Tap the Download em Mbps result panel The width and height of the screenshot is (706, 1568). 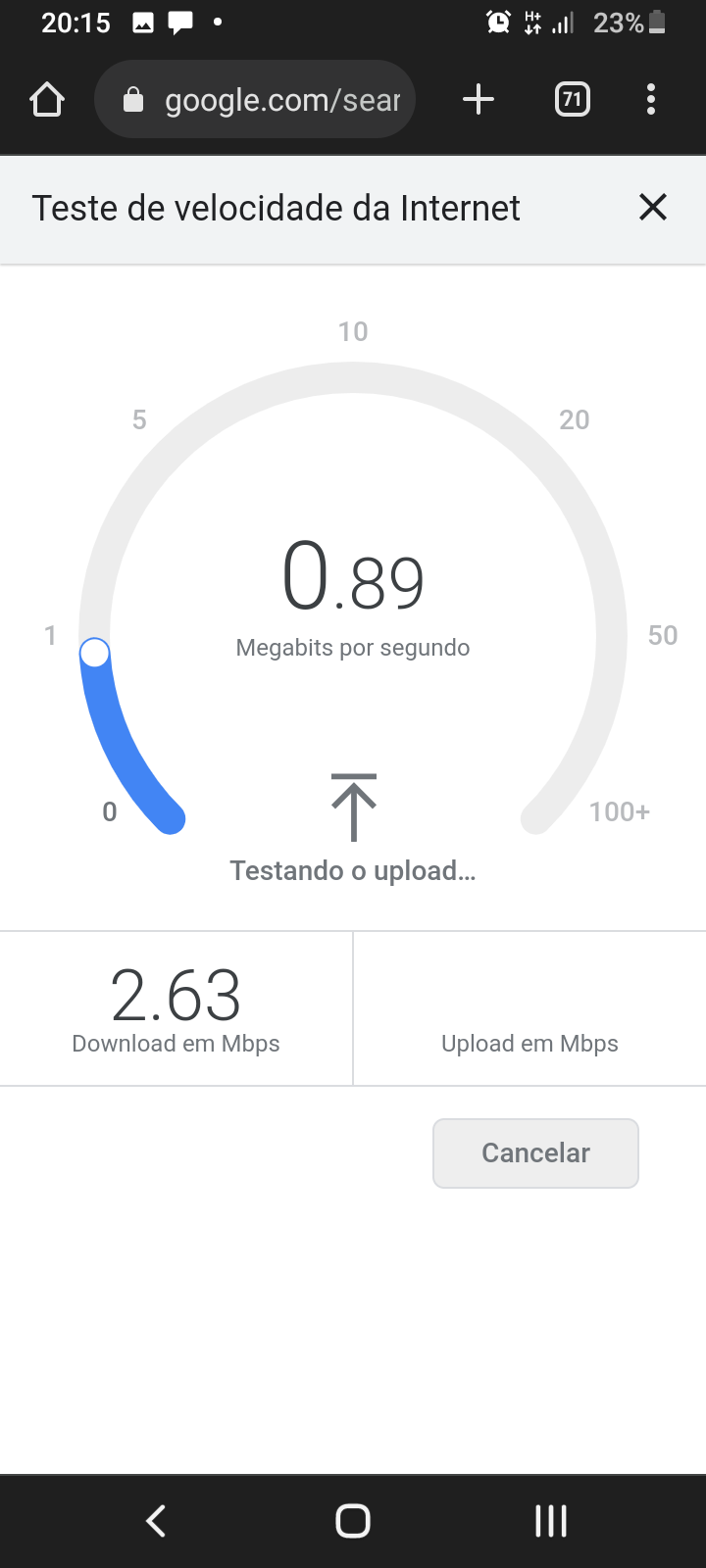coord(176,1007)
